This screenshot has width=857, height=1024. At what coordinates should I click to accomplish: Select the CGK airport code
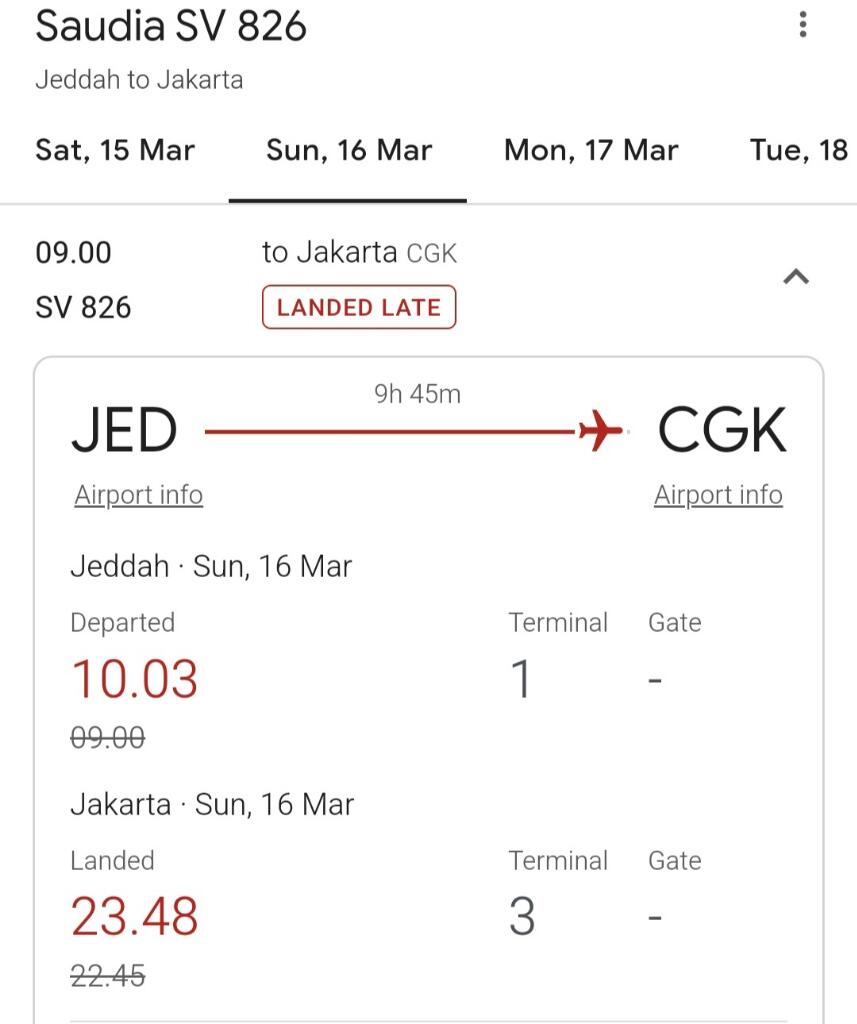coord(722,430)
